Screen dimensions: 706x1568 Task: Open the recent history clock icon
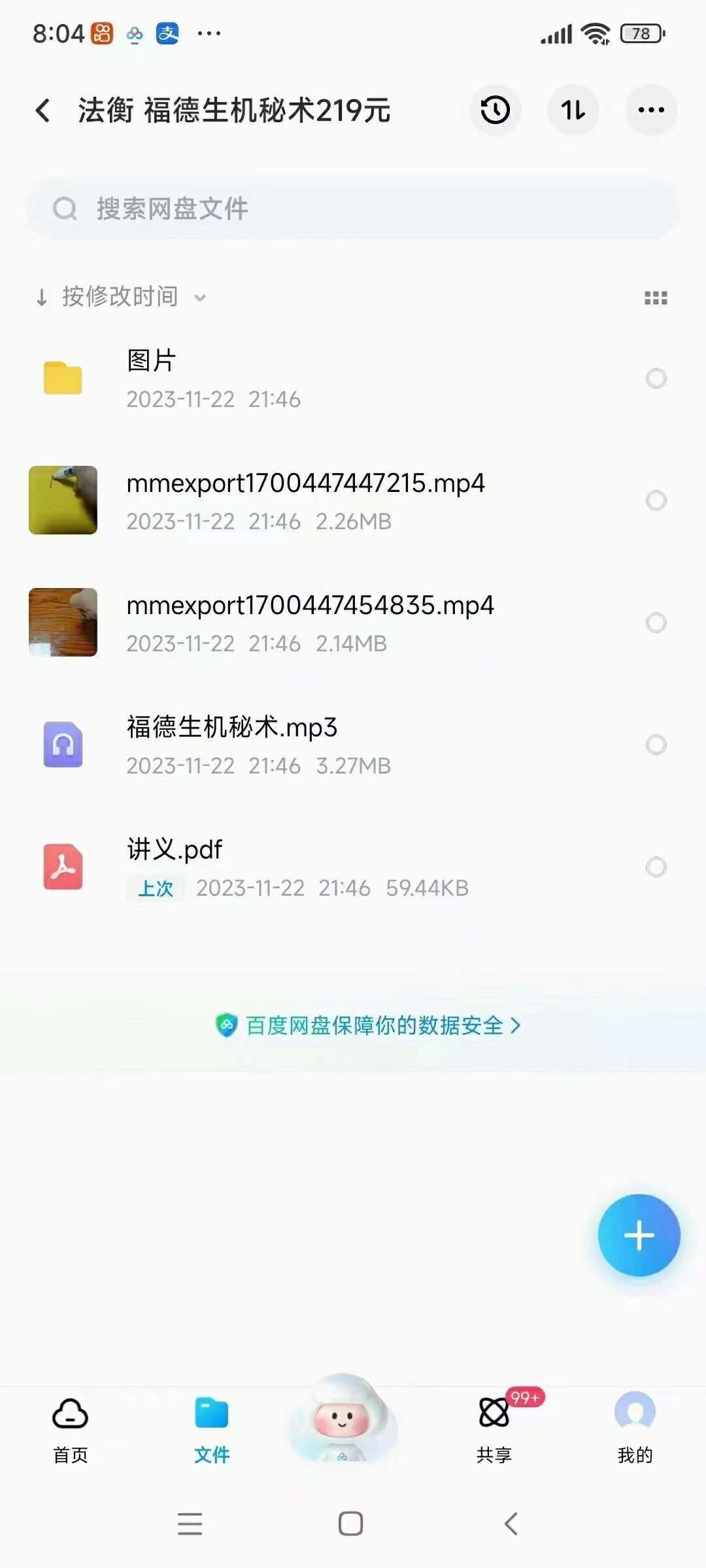coord(495,110)
